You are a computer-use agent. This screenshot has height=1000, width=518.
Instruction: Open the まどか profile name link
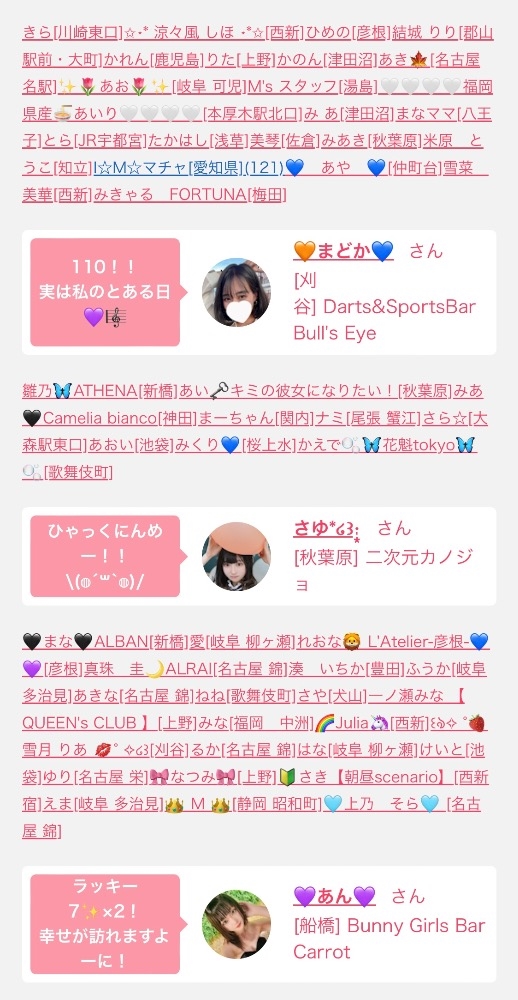click(x=343, y=251)
